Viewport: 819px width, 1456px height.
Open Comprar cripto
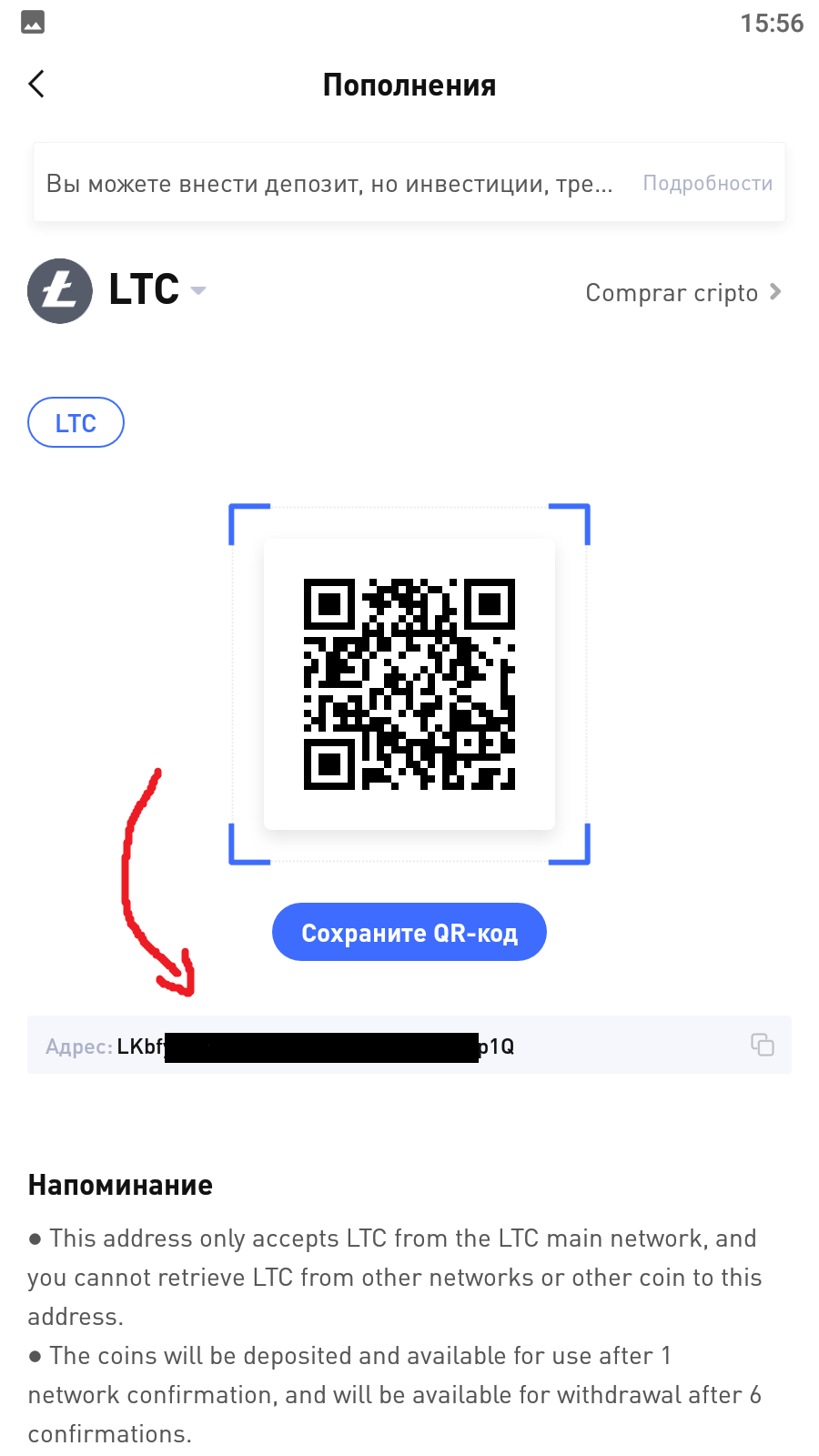coord(682,292)
